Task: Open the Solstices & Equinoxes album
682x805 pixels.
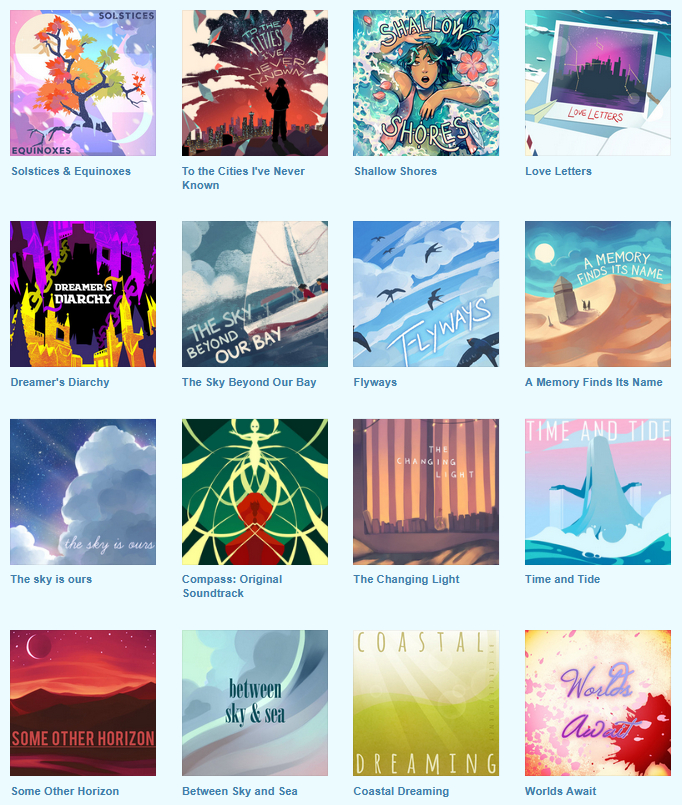Action: (x=83, y=83)
